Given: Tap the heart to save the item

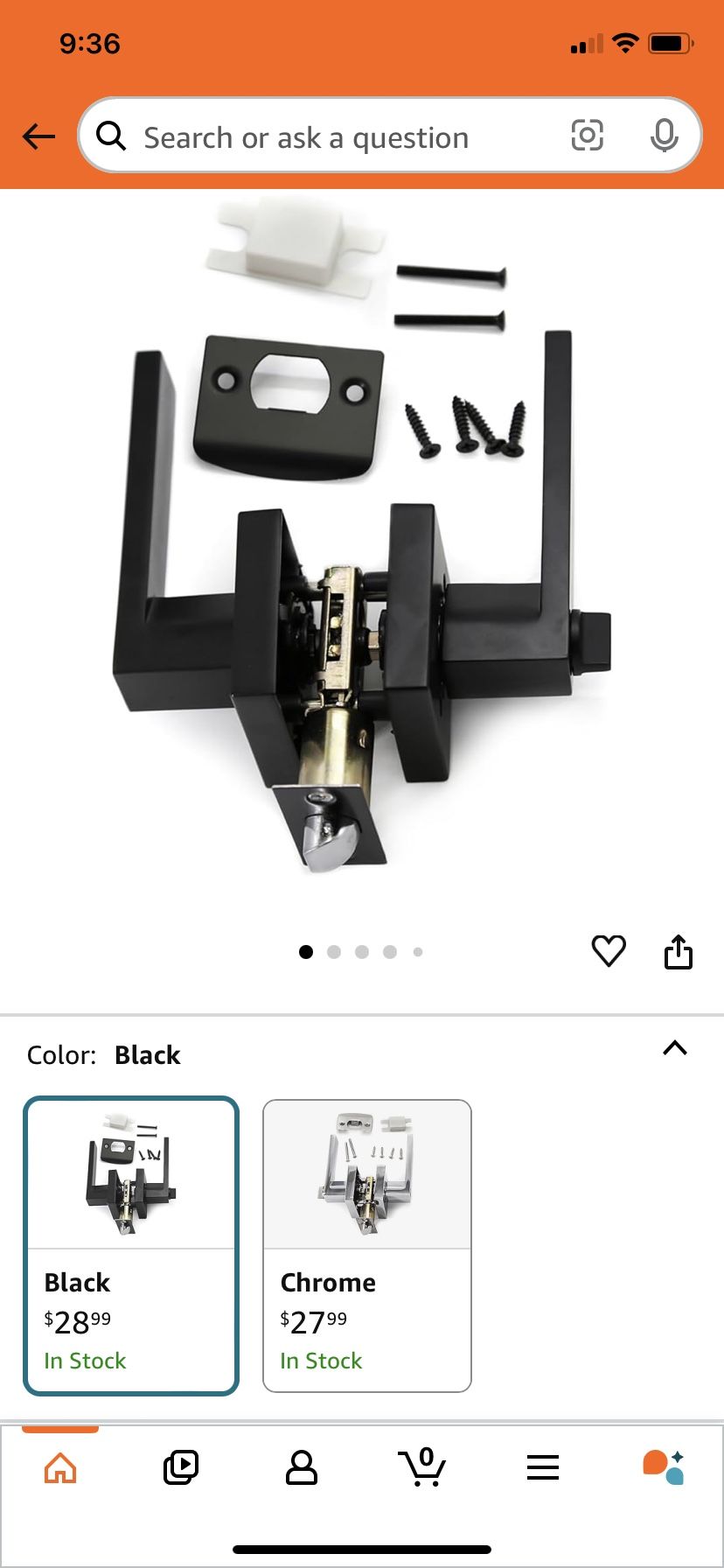Looking at the screenshot, I should coord(609,952).
